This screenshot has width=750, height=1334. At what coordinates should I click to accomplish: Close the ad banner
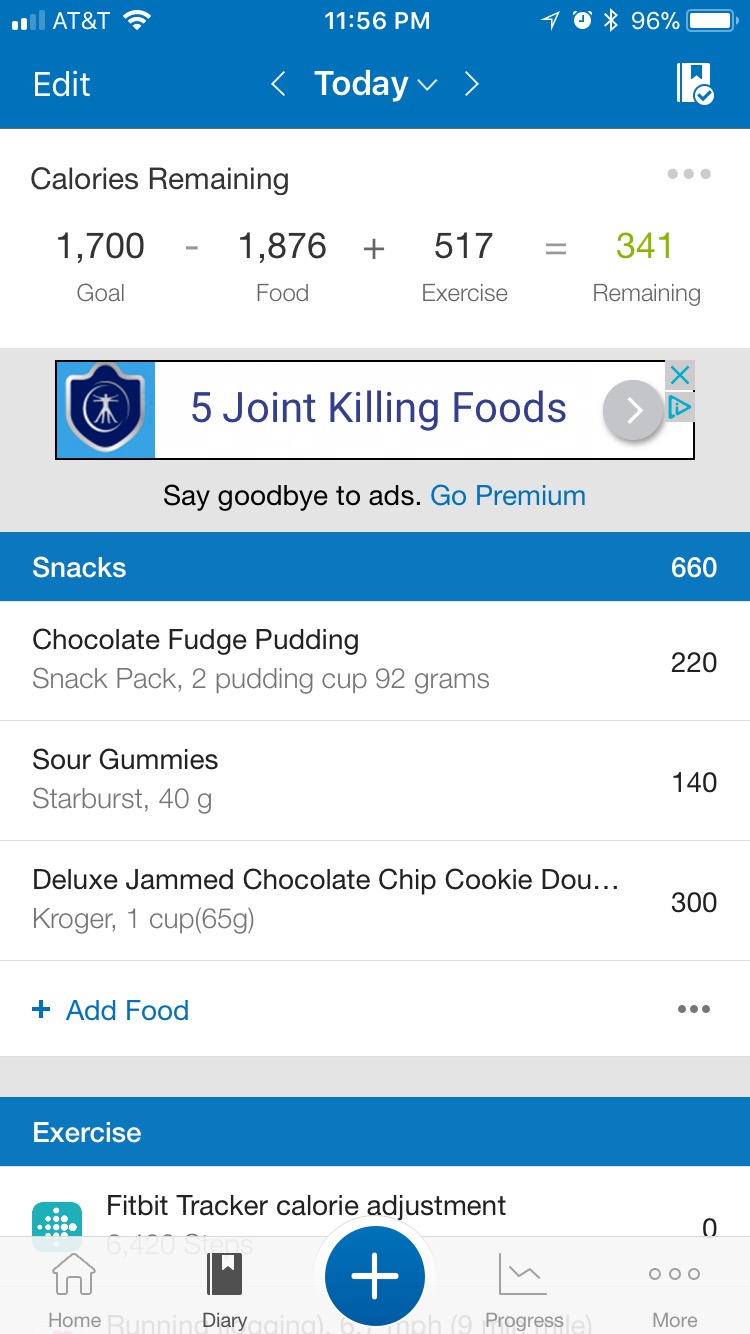pos(680,375)
